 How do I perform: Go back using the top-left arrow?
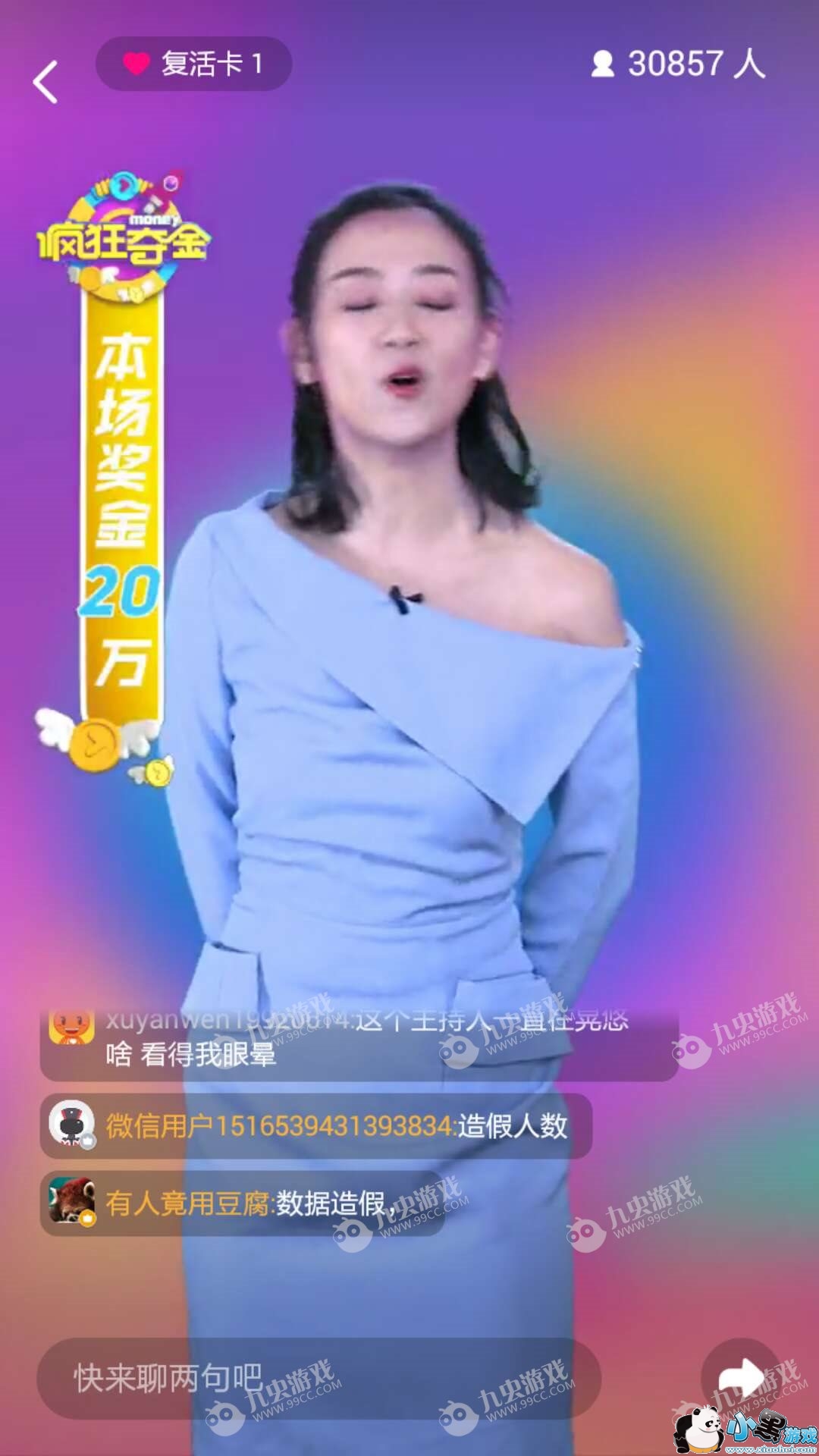[x=45, y=82]
